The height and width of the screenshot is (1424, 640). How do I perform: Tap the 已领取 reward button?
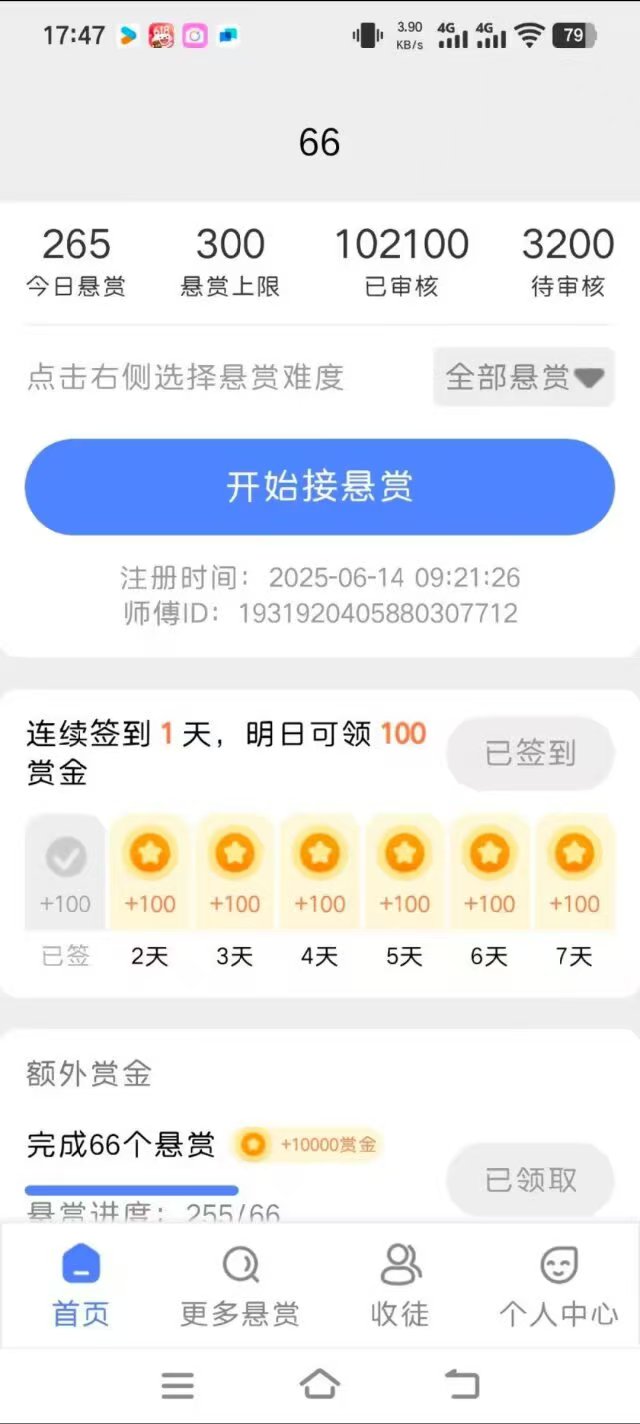(530, 1179)
